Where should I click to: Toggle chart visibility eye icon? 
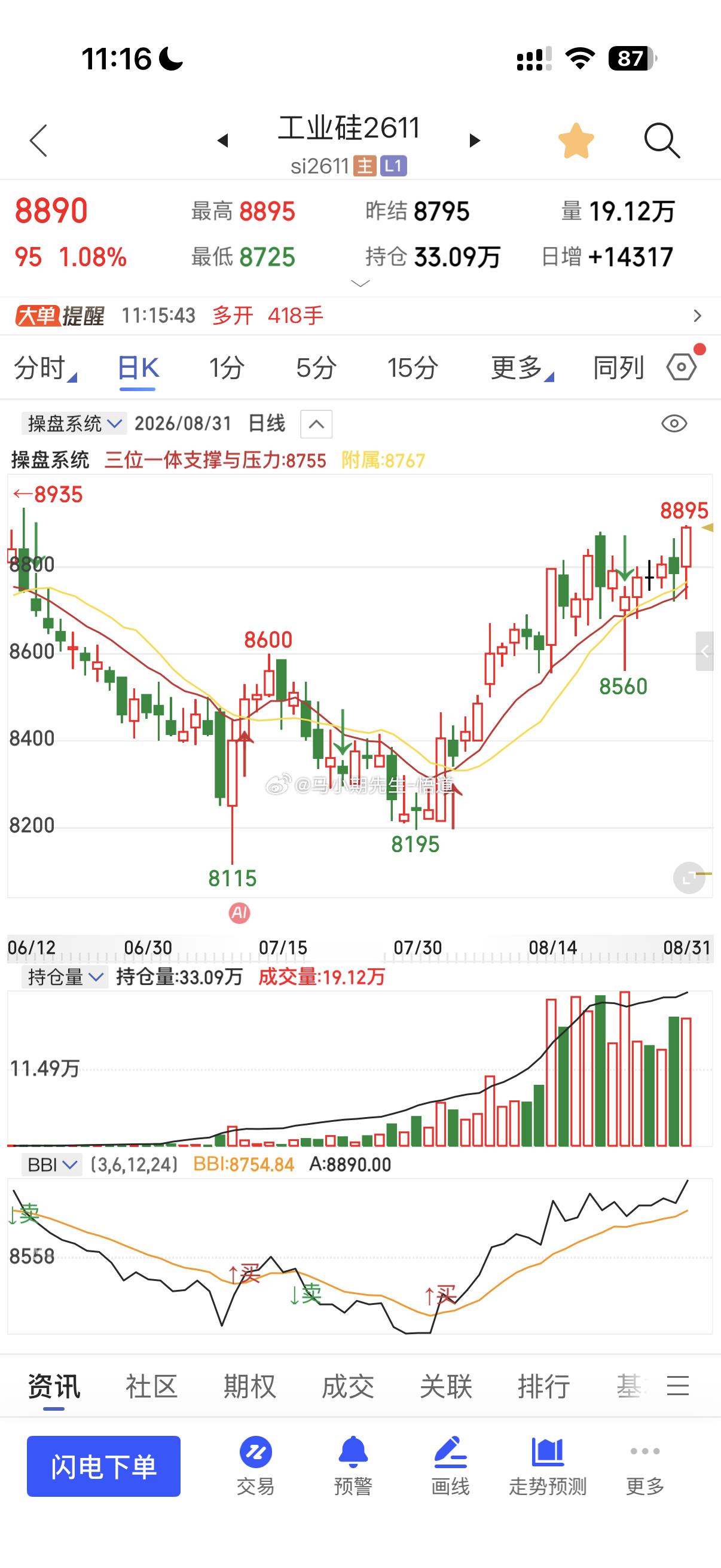[x=674, y=423]
